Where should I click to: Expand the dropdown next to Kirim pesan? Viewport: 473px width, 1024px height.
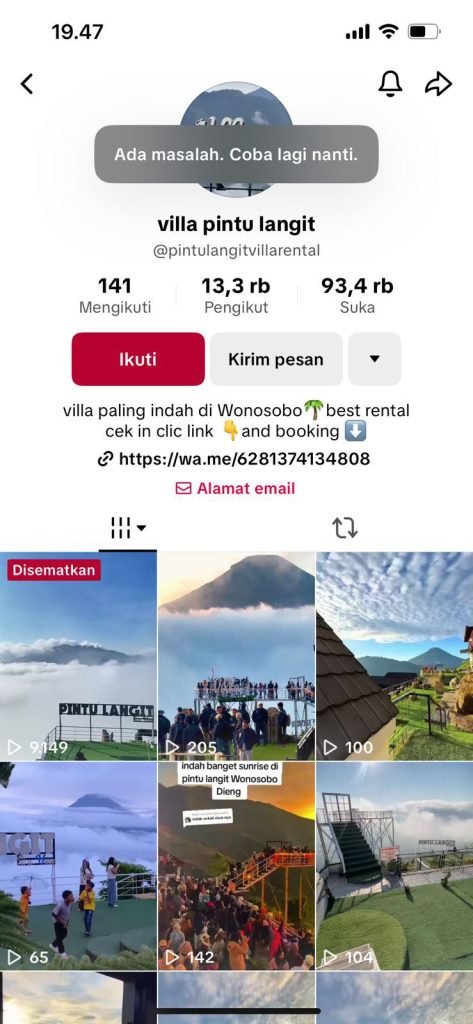pos(374,359)
